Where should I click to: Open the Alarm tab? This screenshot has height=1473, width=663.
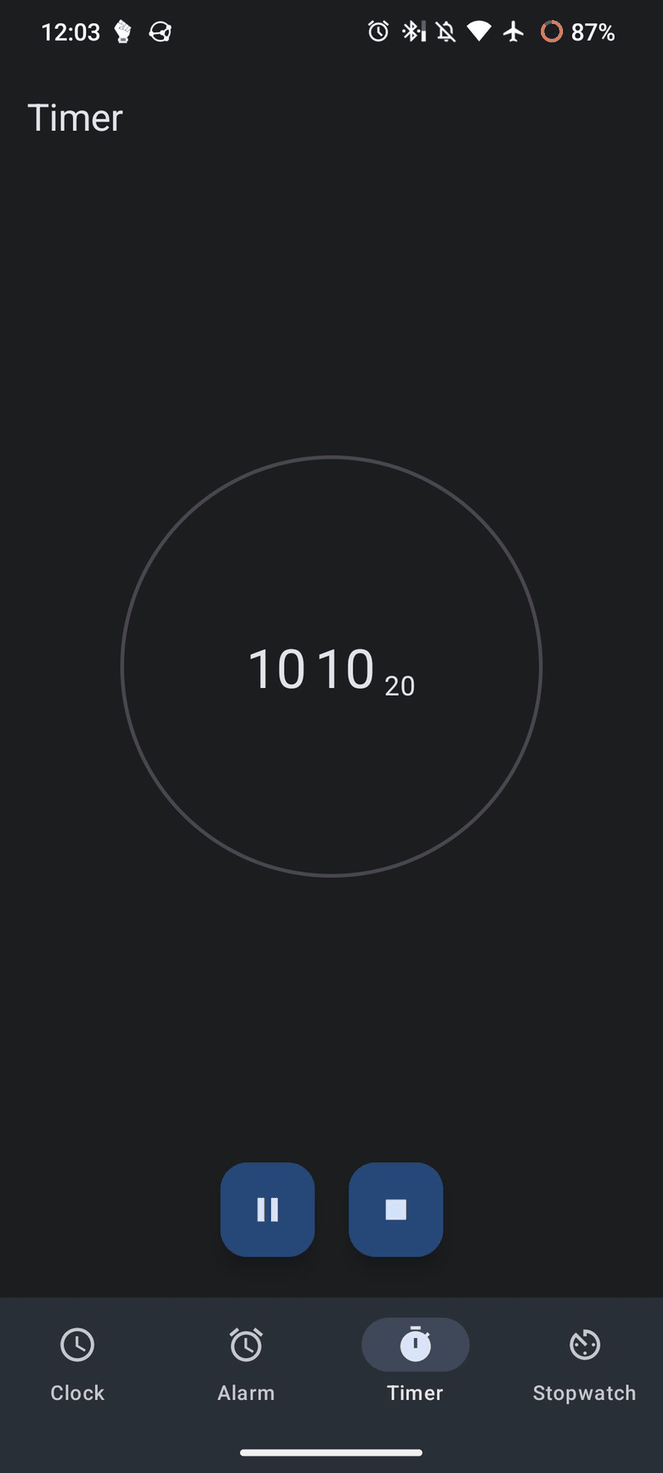246,1364
